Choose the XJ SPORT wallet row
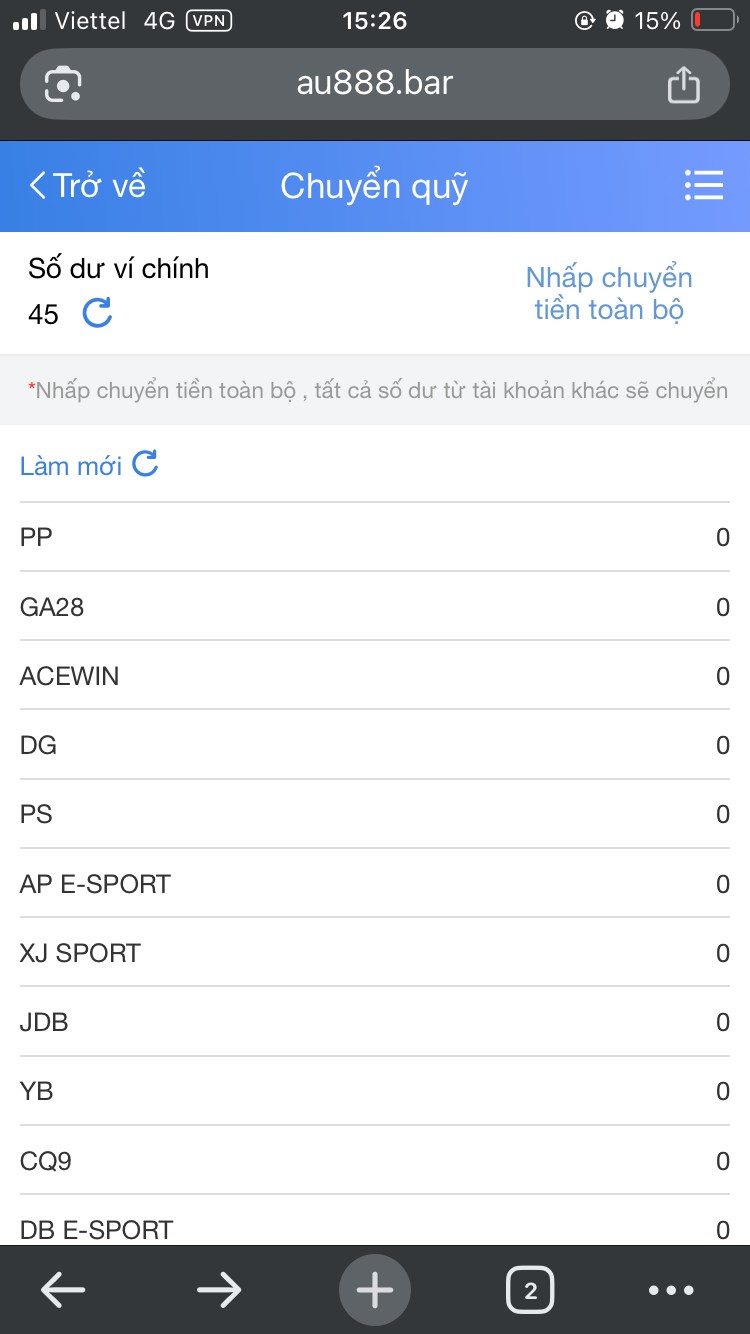 (374, 953)
